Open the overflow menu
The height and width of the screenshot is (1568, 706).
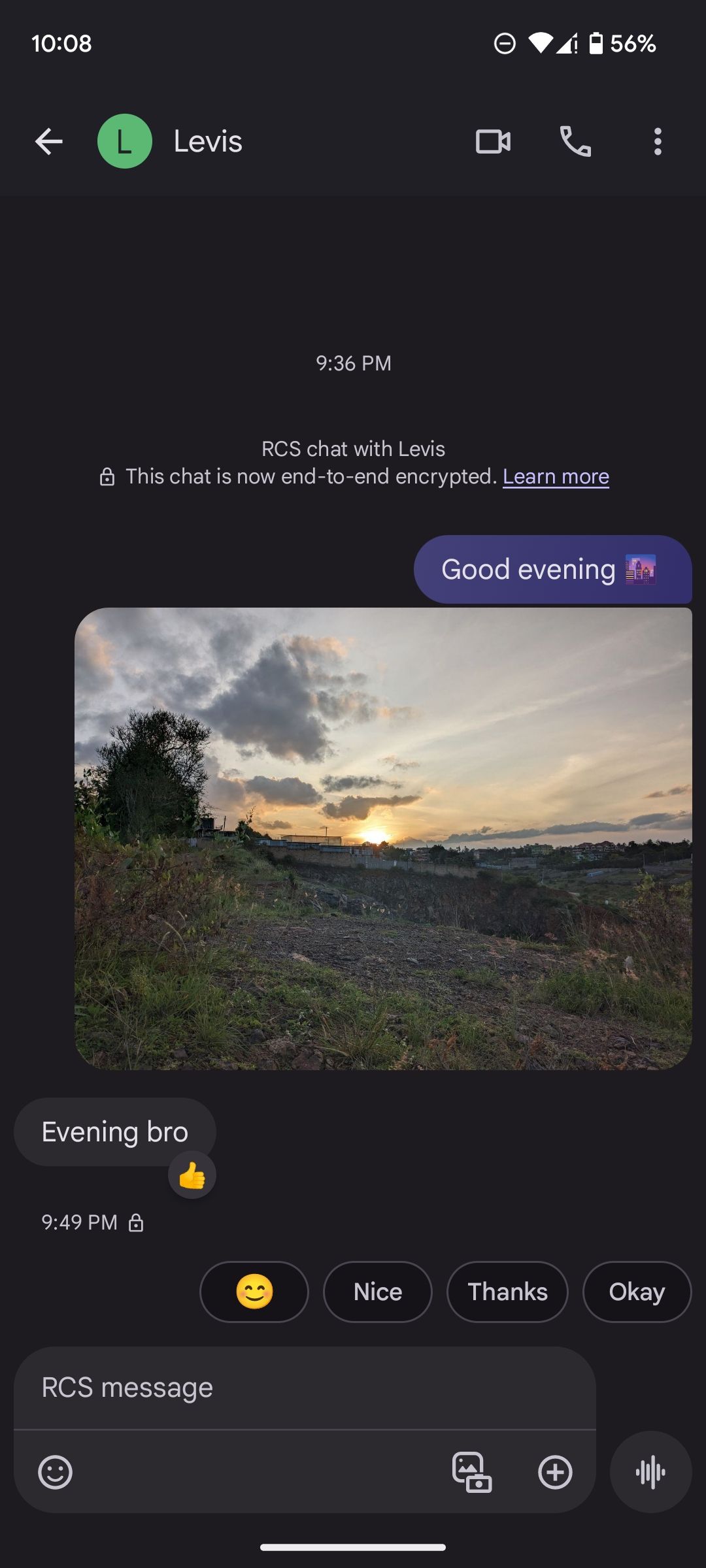click(x=658, y=141)
